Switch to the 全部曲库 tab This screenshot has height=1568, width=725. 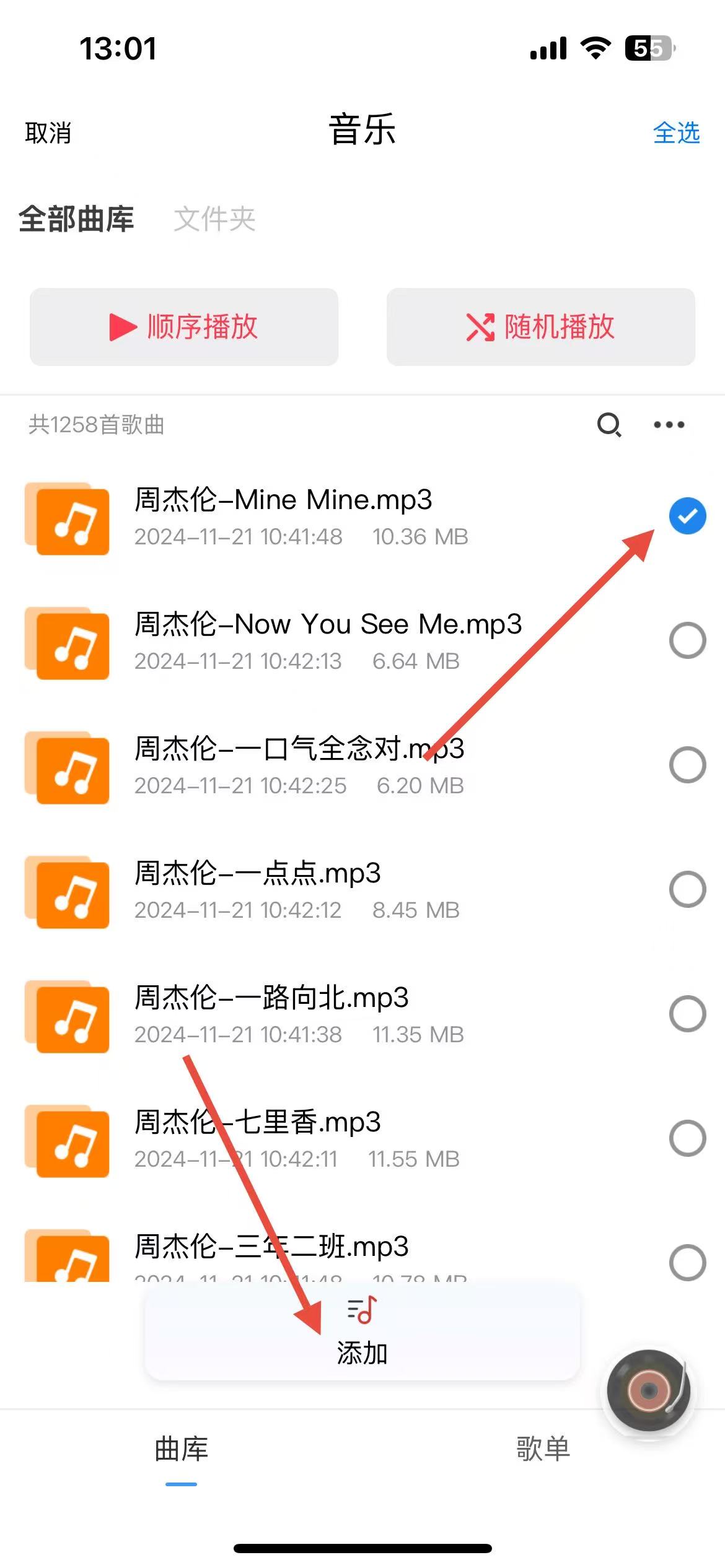(x=76, y=219)
